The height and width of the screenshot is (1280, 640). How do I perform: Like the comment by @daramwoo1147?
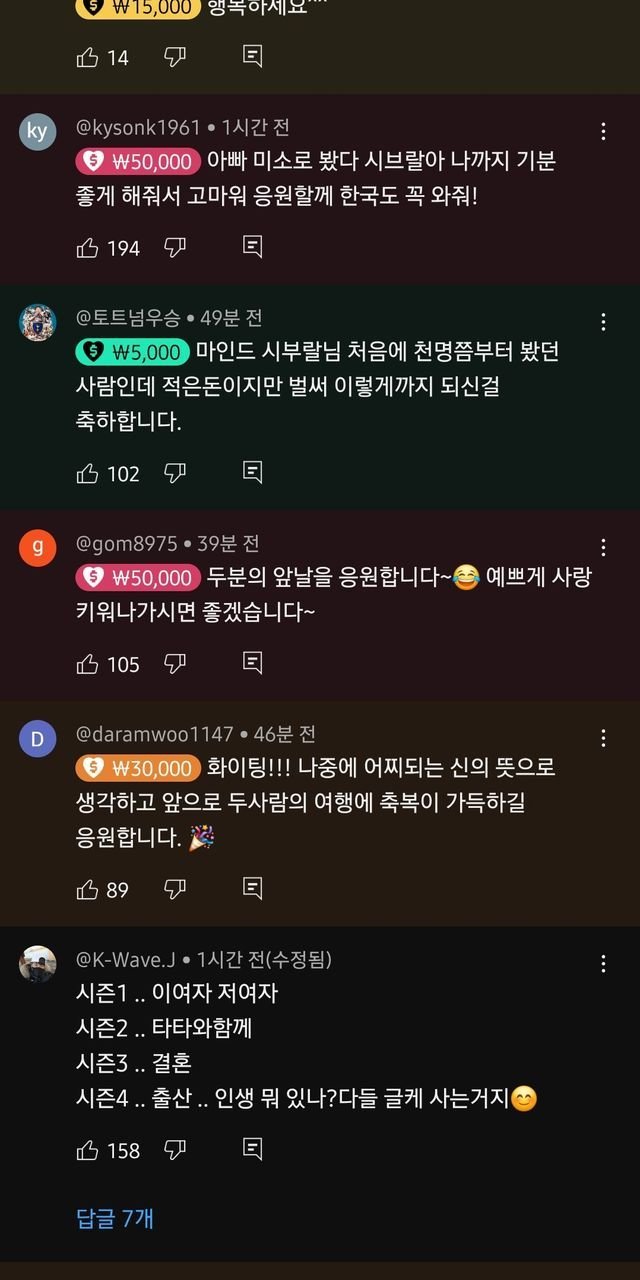[x=88, y=888]
